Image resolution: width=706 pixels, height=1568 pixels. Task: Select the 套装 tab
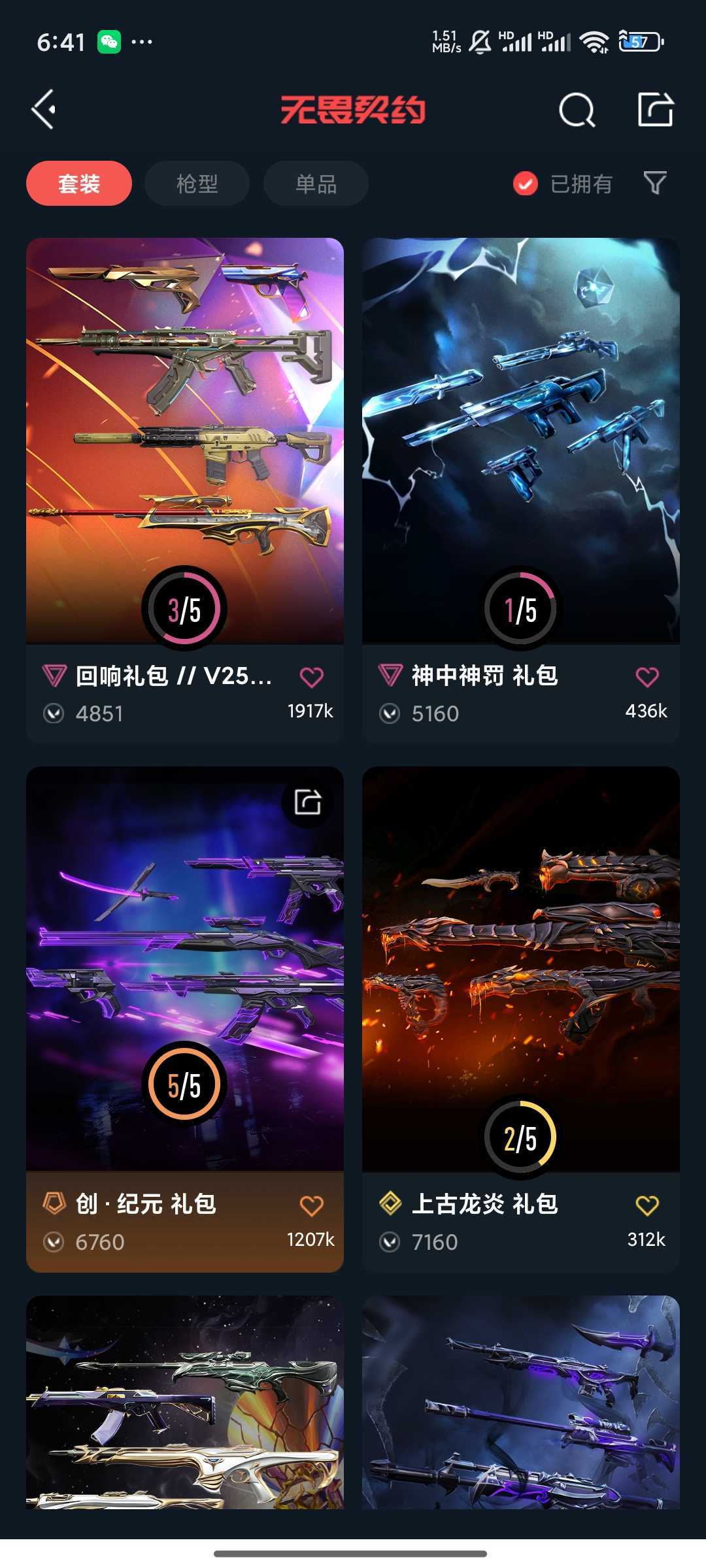79,184
